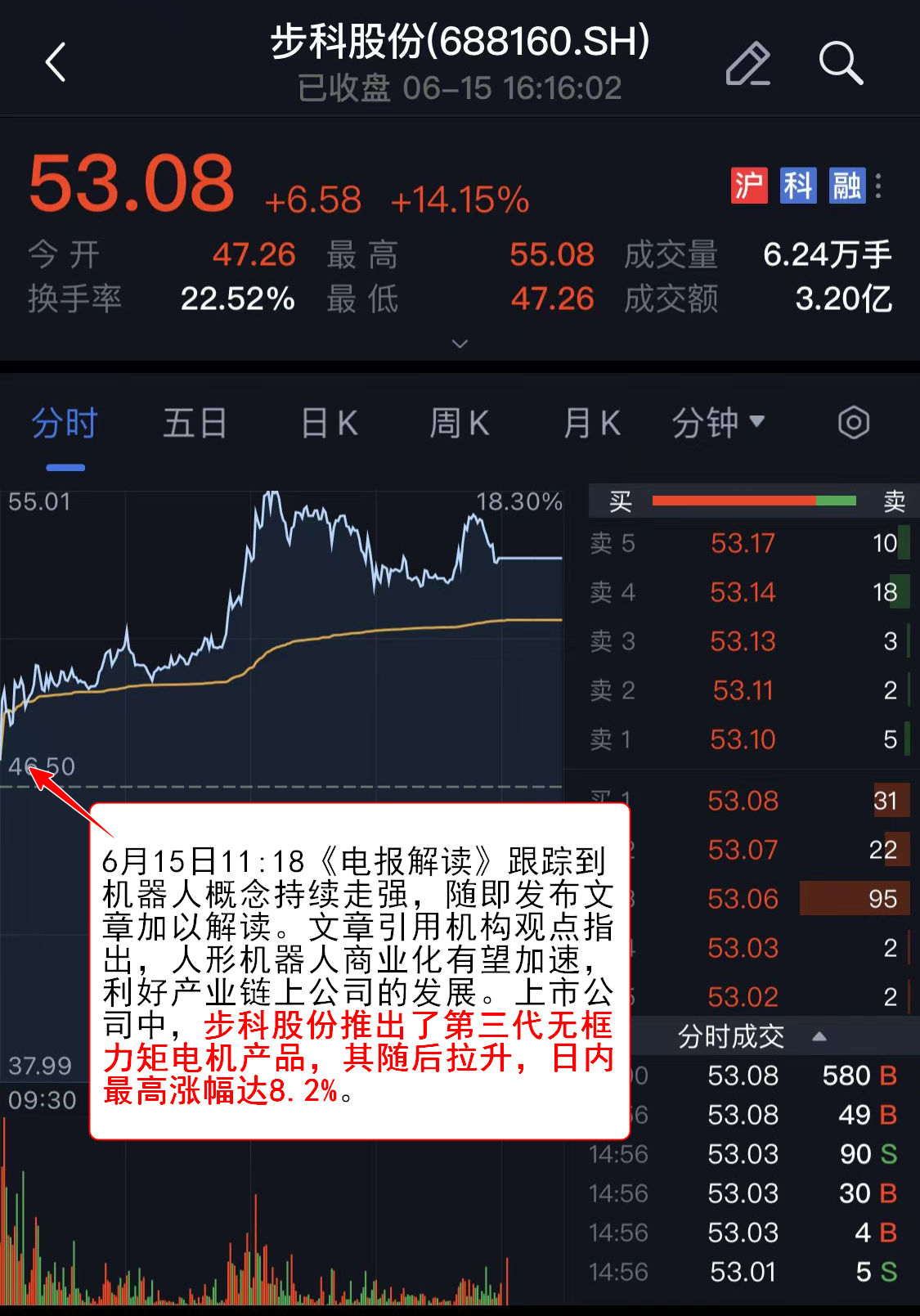Go back using the top-left arrow
920x1316 pixels.
[56, 63]
